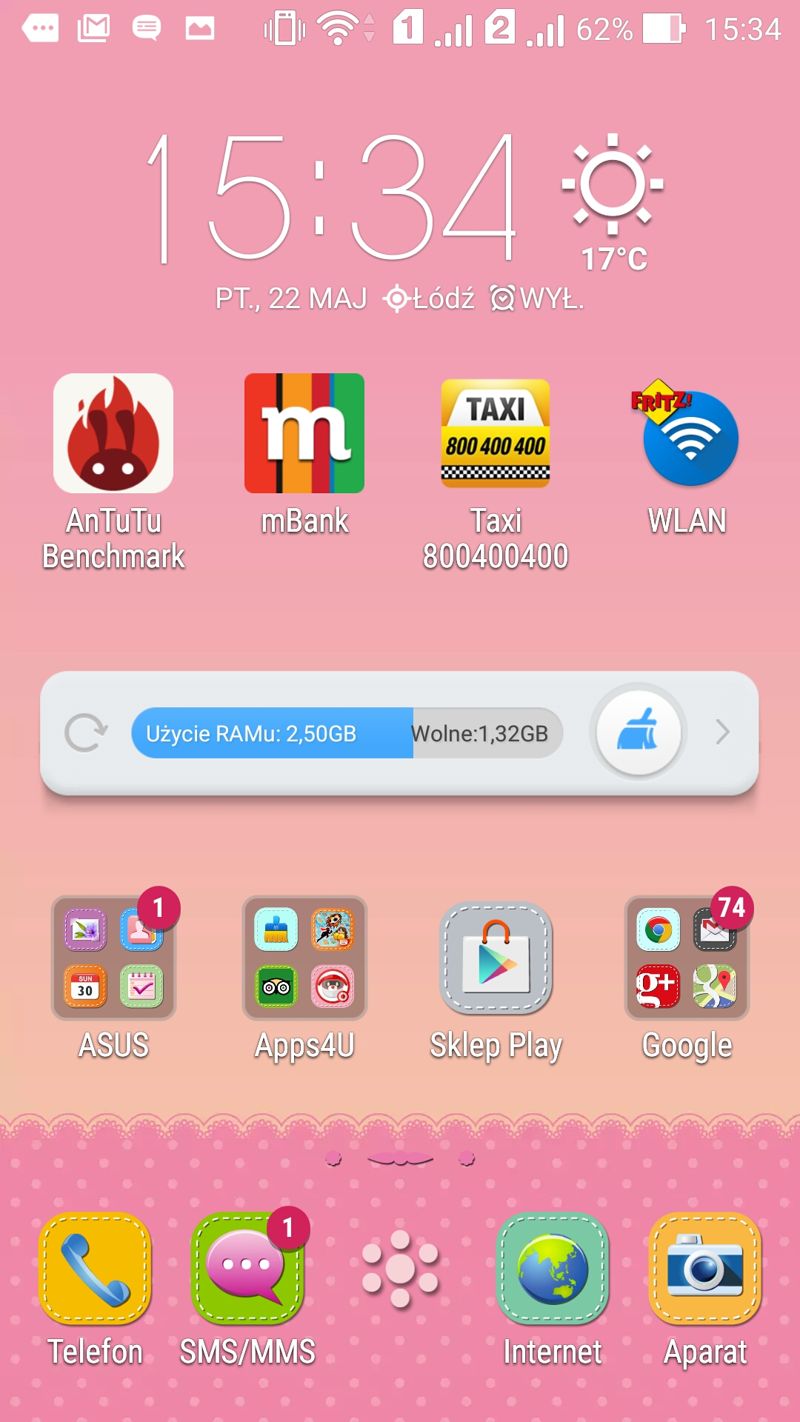This screenshot has height=1422, width=800.
Task: Expand the RAM widget arrow
Action: (x=723, y=733)
